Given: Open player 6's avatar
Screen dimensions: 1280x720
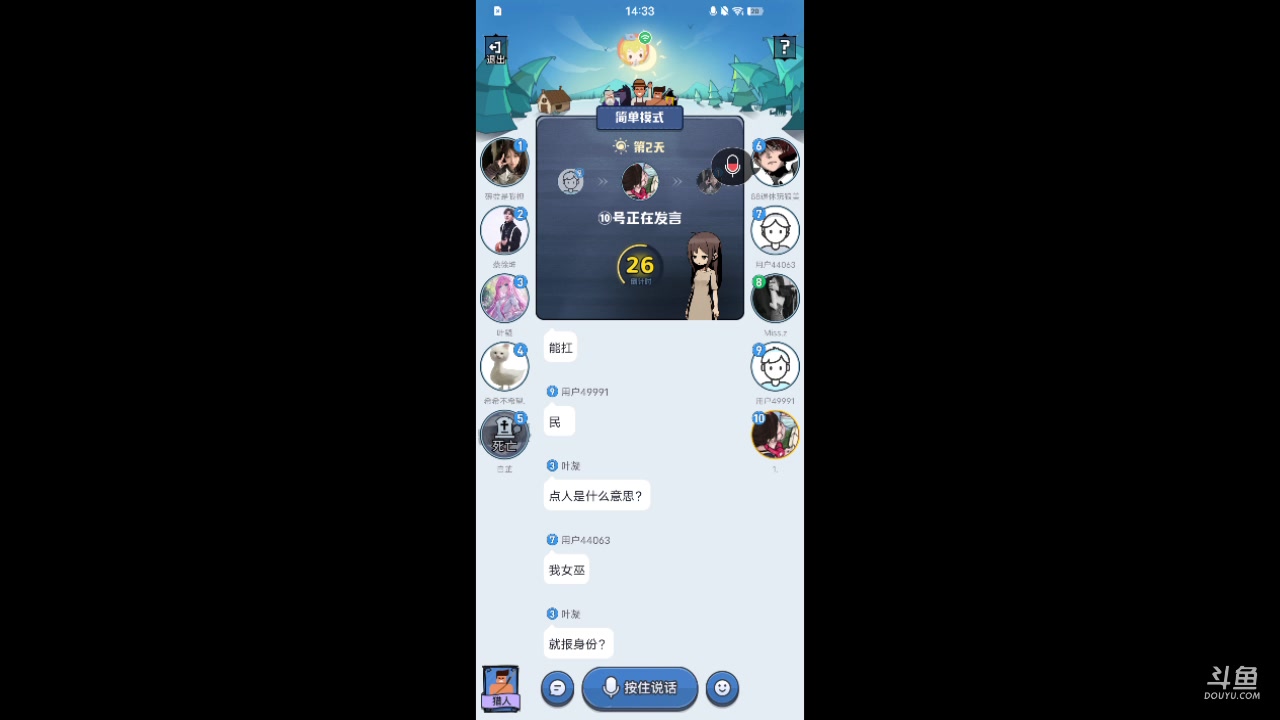Looking at the screenshot, I should point(776,162).
